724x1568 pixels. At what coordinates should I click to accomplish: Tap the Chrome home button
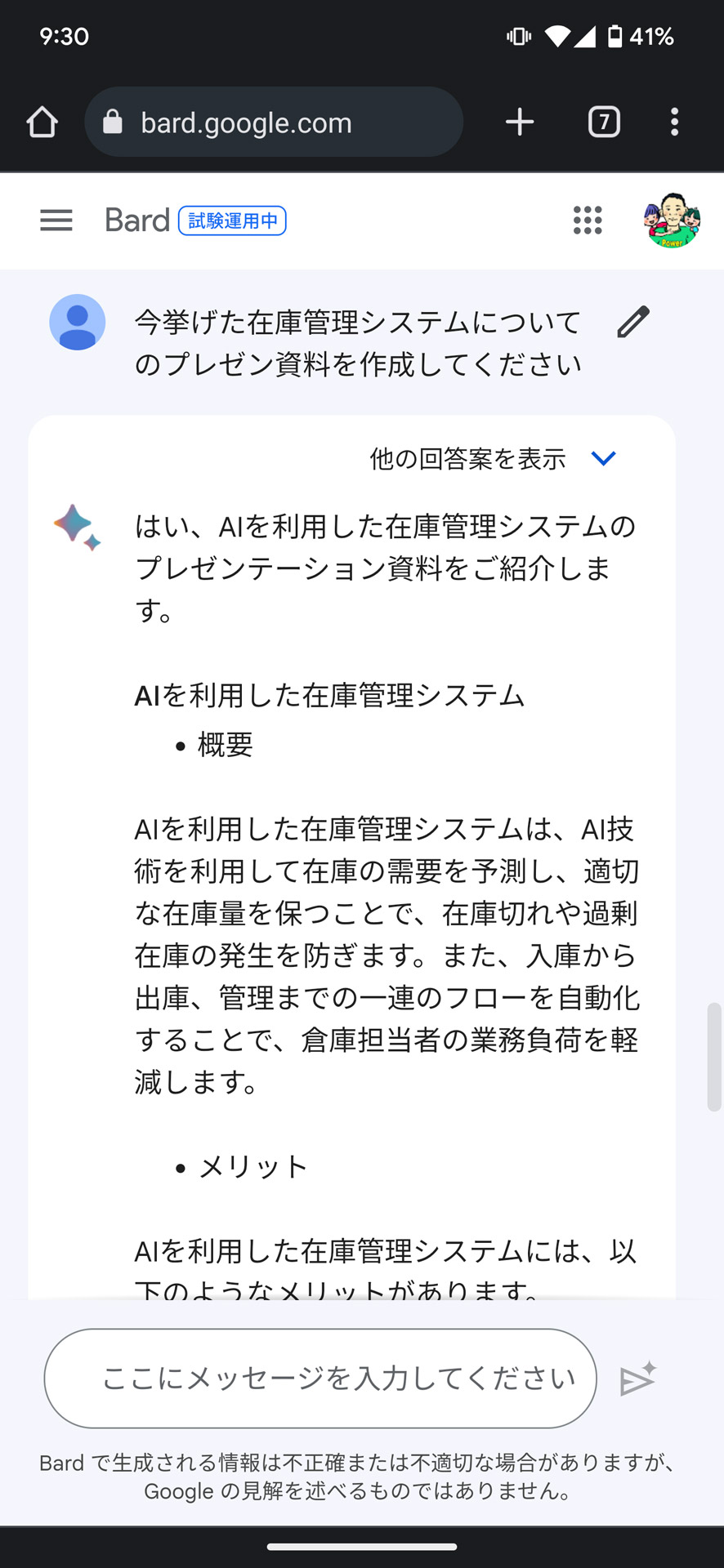[x=42, y=122]
